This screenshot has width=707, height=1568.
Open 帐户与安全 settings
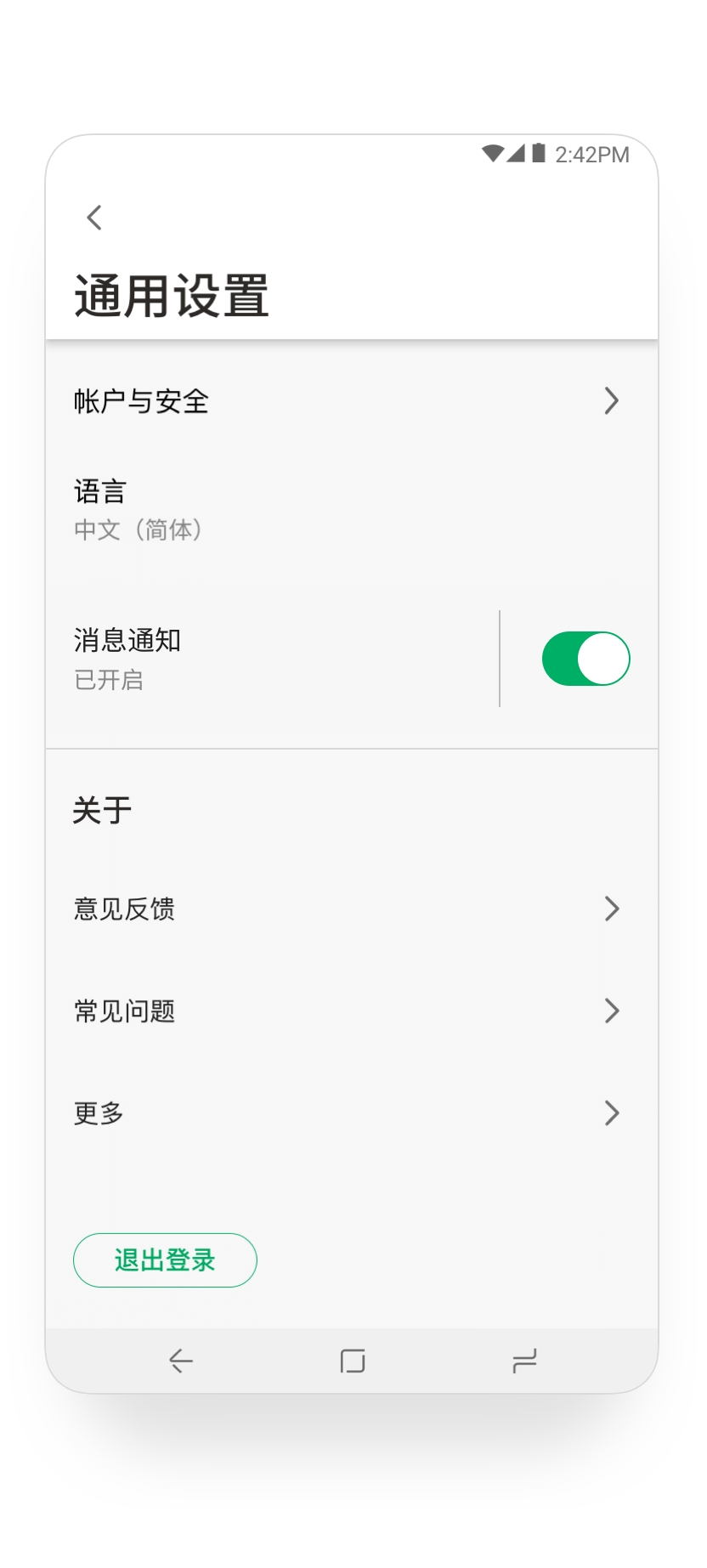pyautogui.click(x=352, y=401)
